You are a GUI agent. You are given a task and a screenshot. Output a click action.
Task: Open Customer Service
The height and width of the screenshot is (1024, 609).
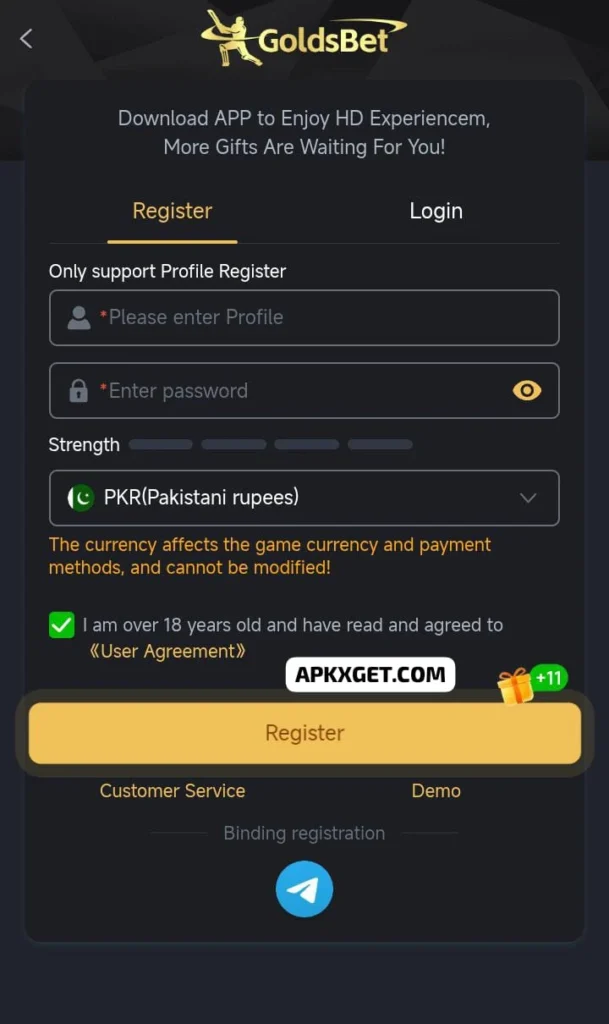(172, 791)
